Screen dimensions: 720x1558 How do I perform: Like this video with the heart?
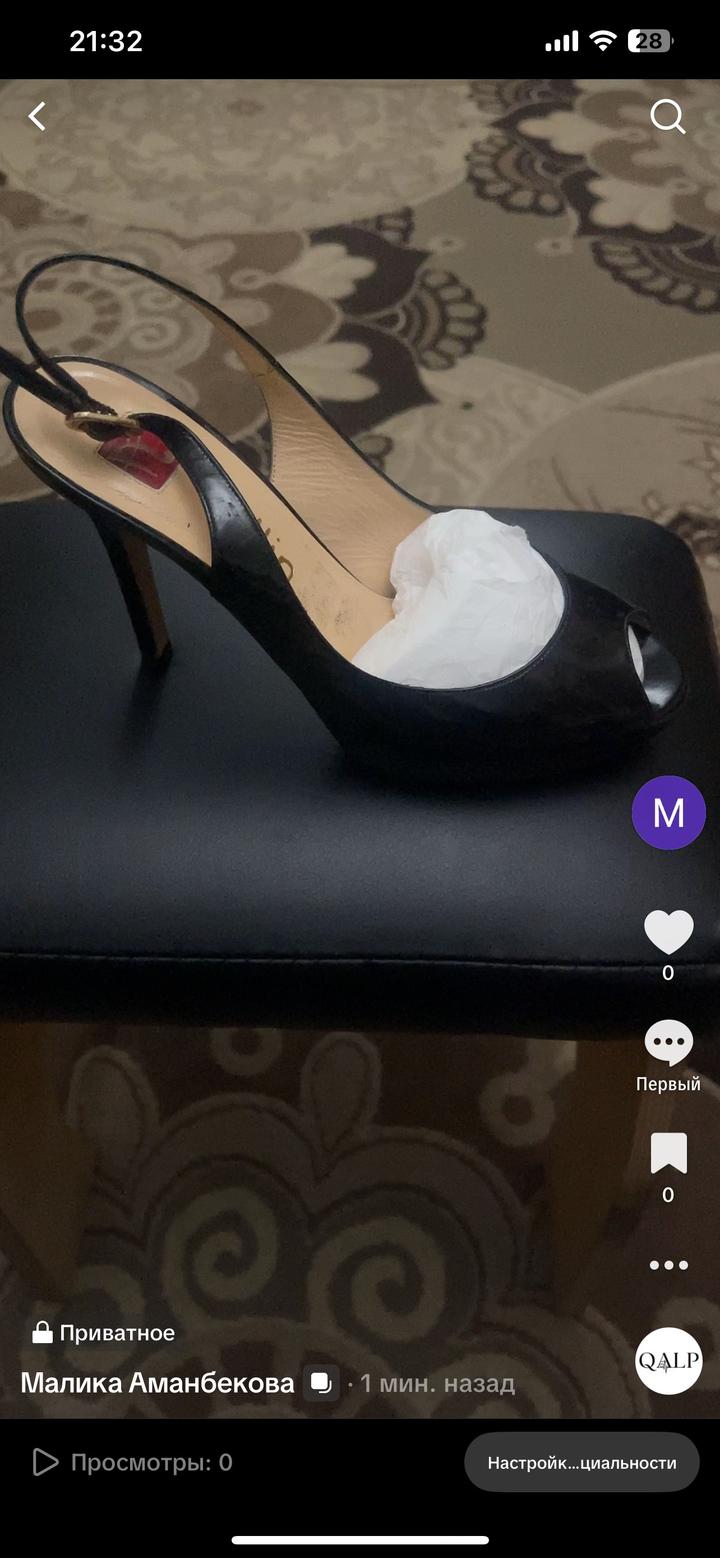pos(668,932)
